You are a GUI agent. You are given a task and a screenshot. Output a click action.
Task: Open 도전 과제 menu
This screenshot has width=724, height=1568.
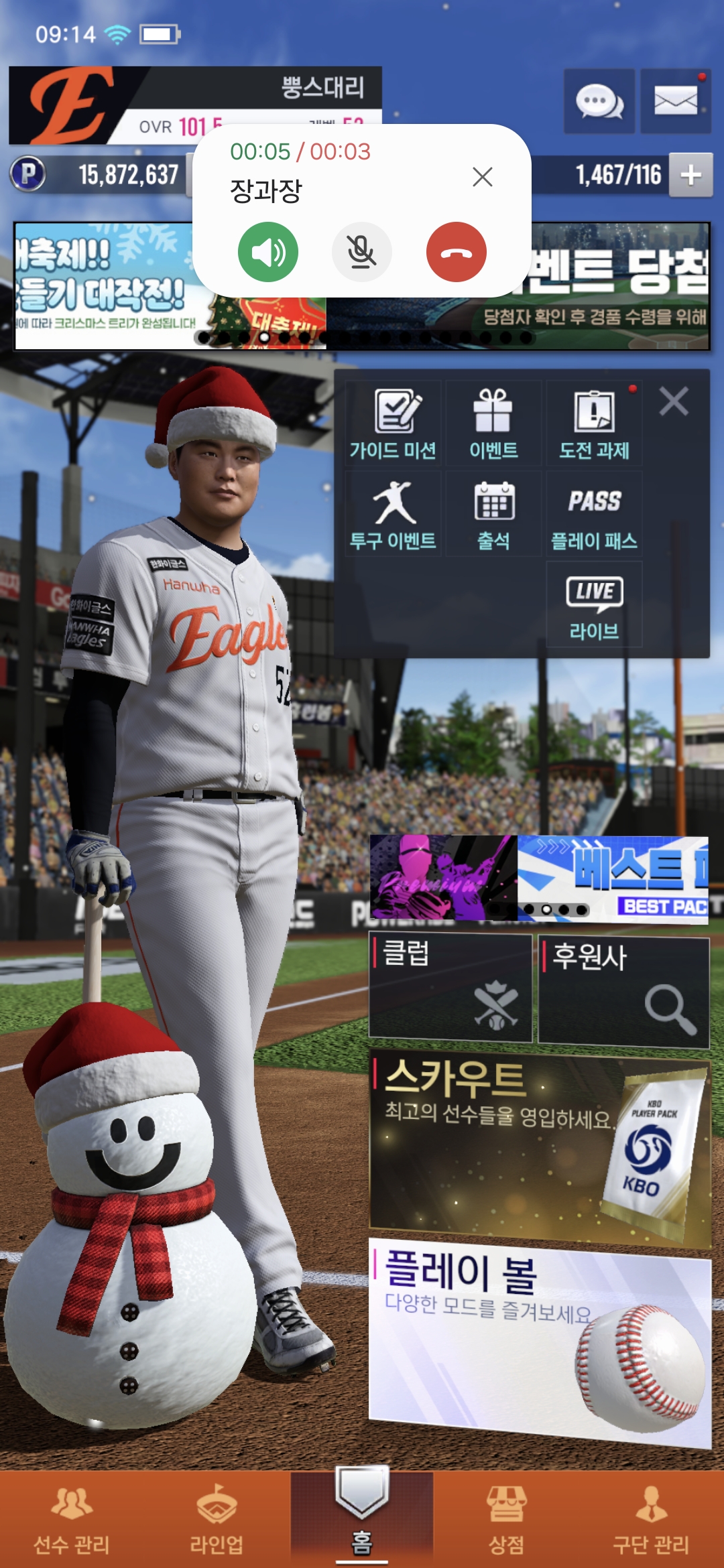coord(594,423)
